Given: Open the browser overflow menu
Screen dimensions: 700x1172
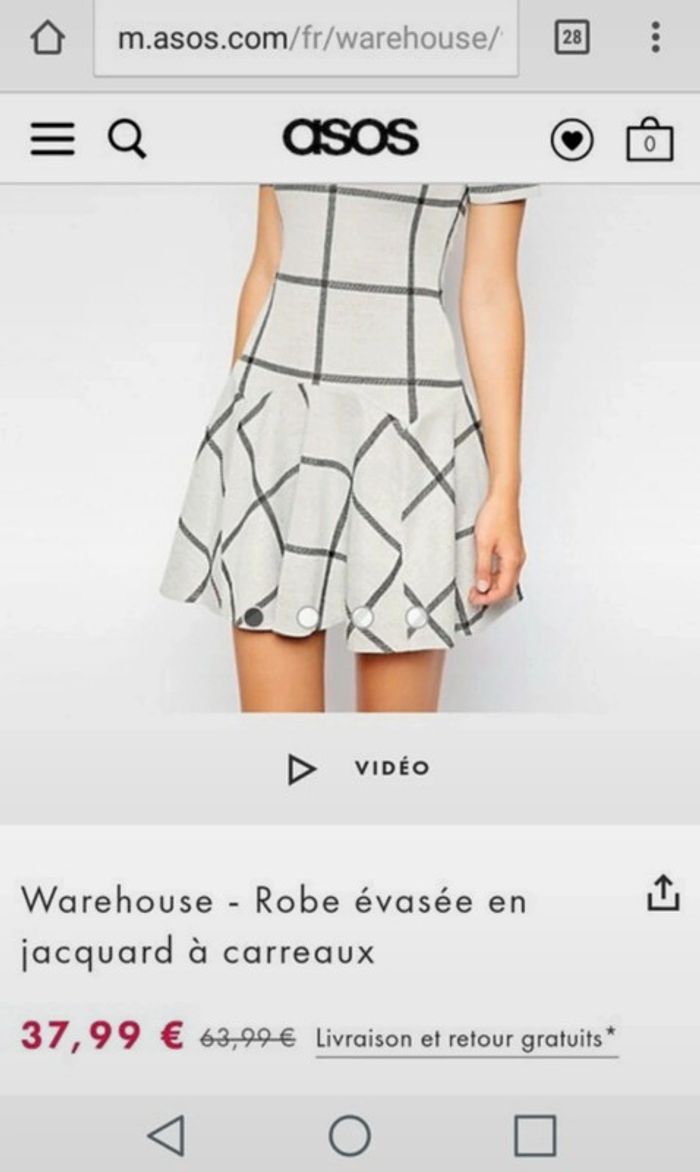Looking at the screenshot, I should [655, 39].
